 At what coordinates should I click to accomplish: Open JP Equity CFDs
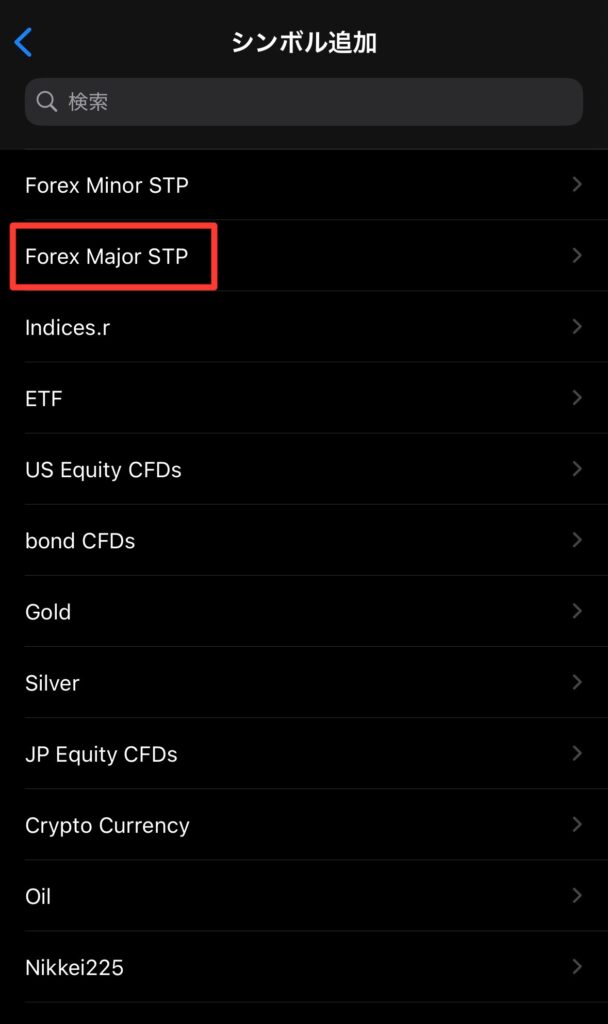304,754
